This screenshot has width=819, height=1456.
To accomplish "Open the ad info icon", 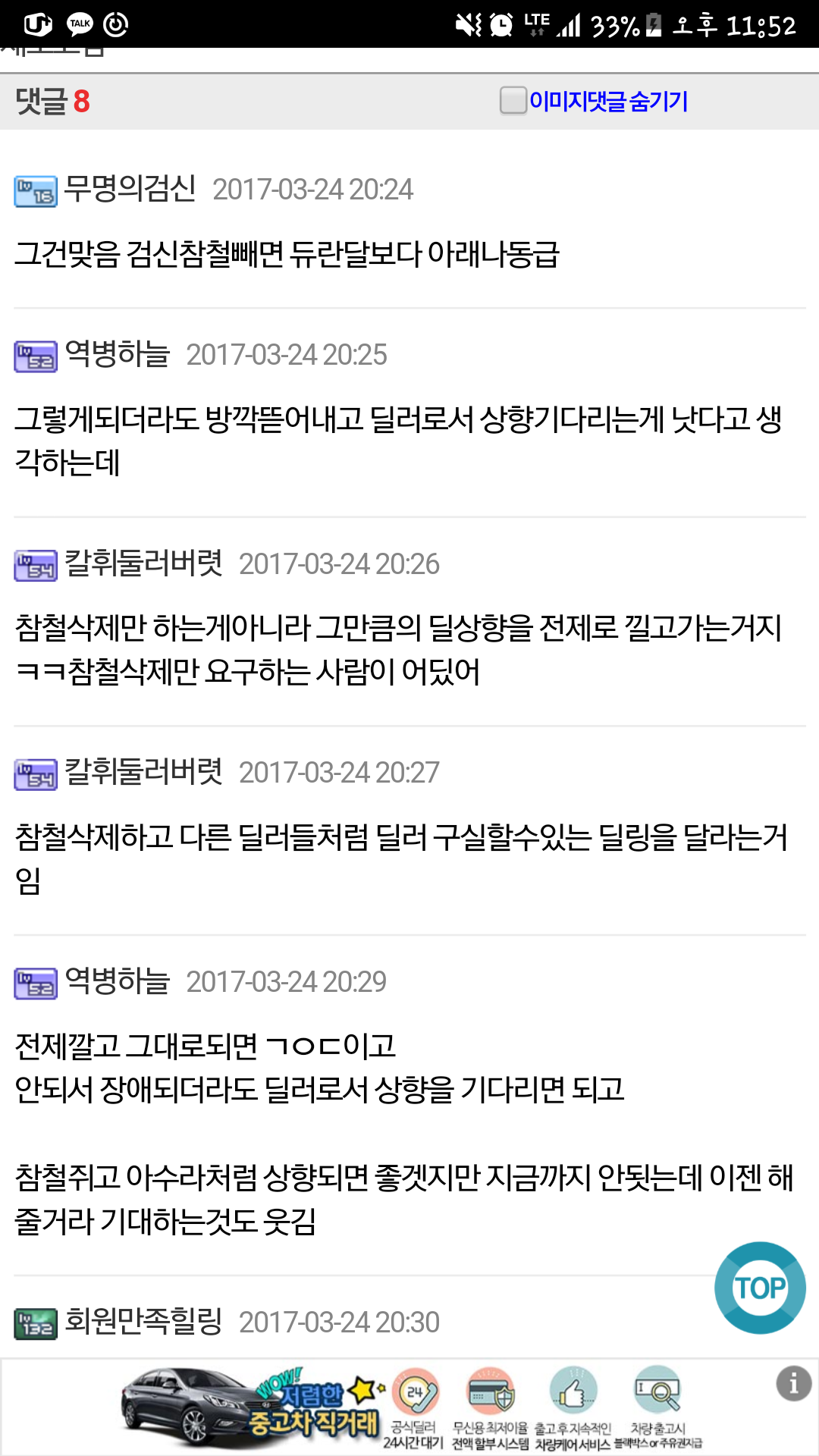I will pyautogui.click(x=793, y=1384).
